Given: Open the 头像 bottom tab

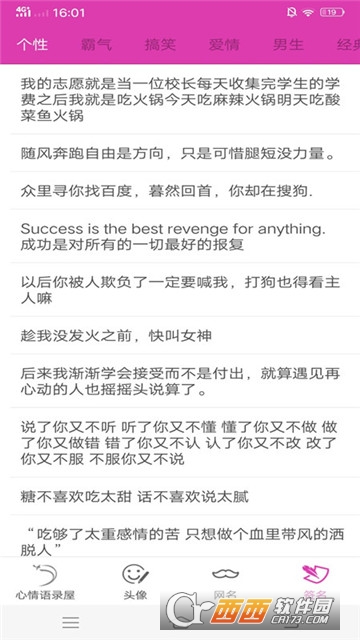Looking at the screenshot, I should [135, 582].
